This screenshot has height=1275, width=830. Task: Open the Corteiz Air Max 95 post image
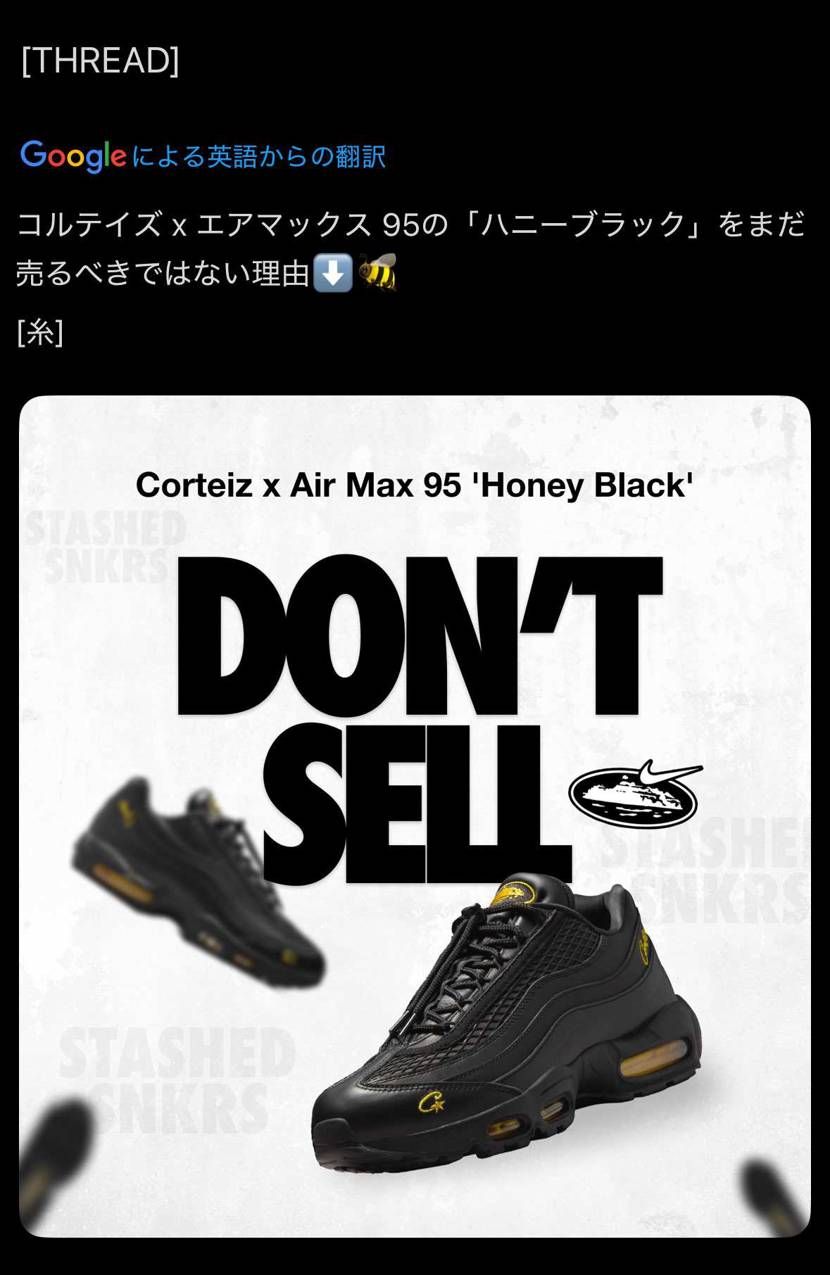tap(414, 815)
